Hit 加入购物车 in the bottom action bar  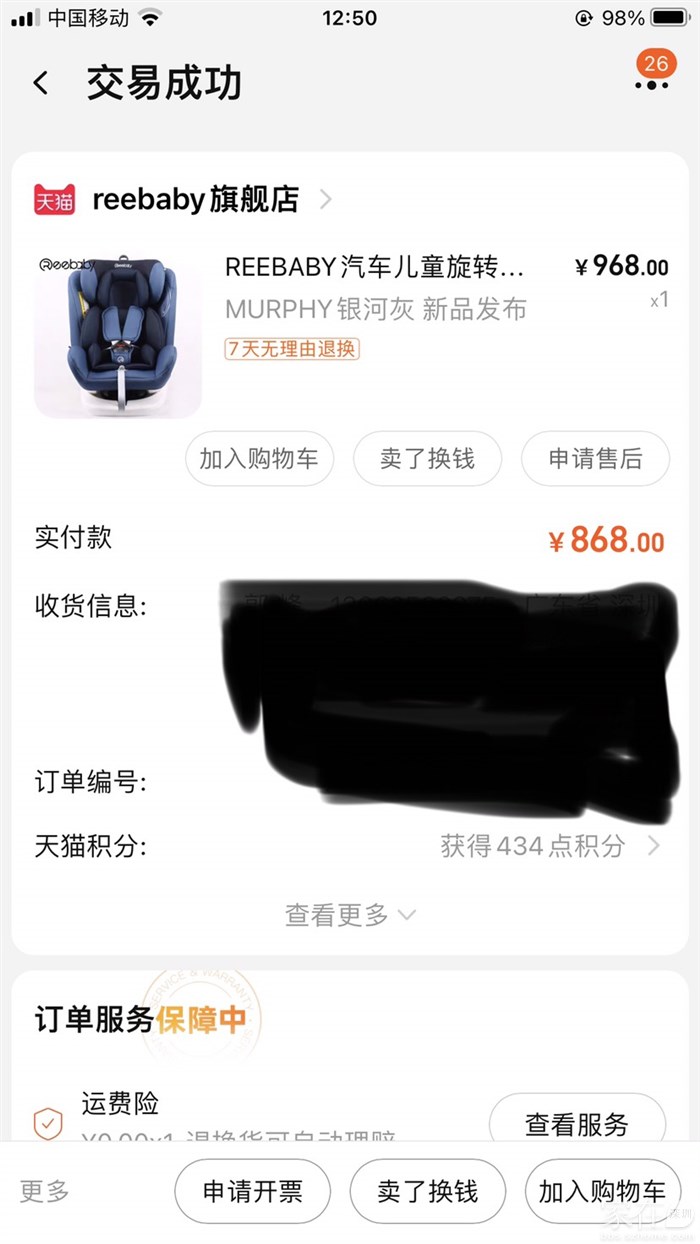point(602,1191)
